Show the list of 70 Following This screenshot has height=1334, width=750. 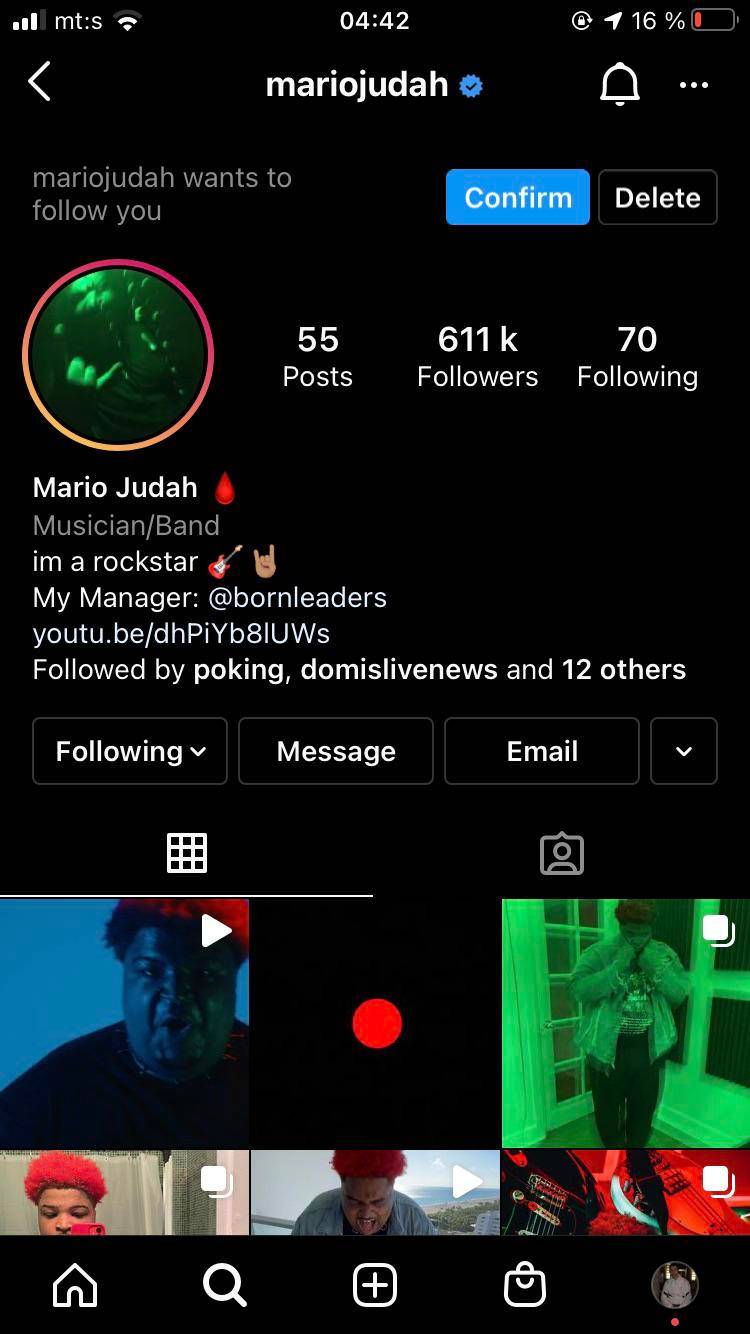637,356
